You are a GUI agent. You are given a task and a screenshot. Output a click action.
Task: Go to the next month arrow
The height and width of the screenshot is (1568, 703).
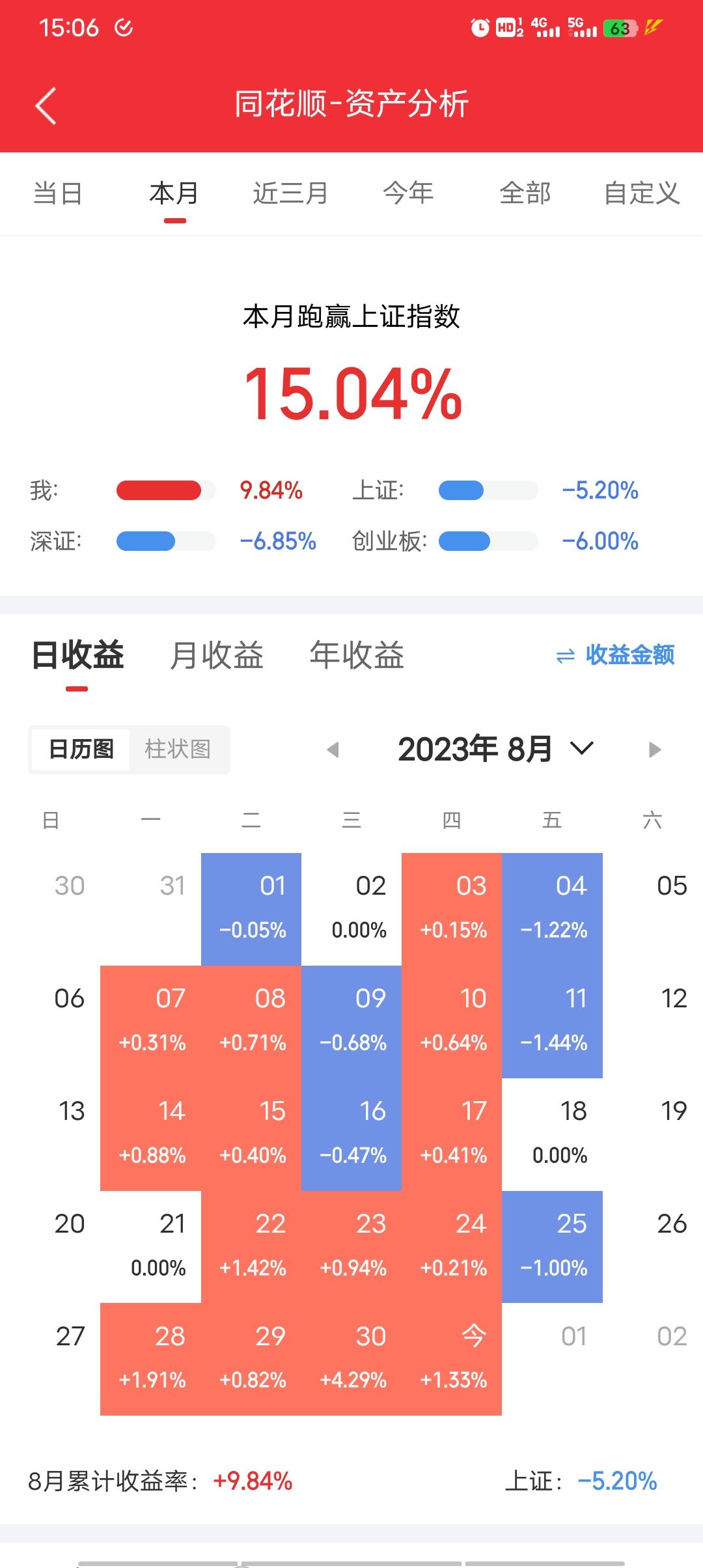coord(655,749)
